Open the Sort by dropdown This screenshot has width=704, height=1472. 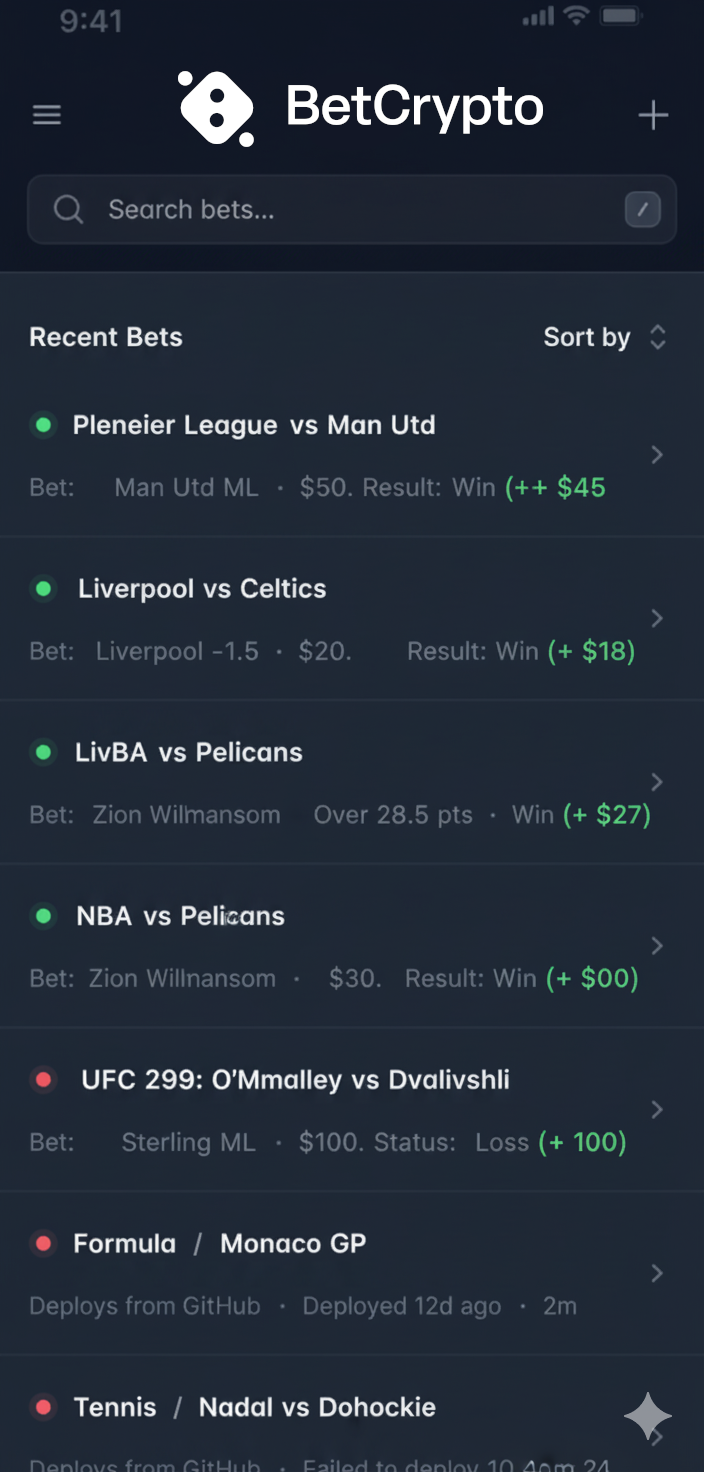(x=603, y=337)
